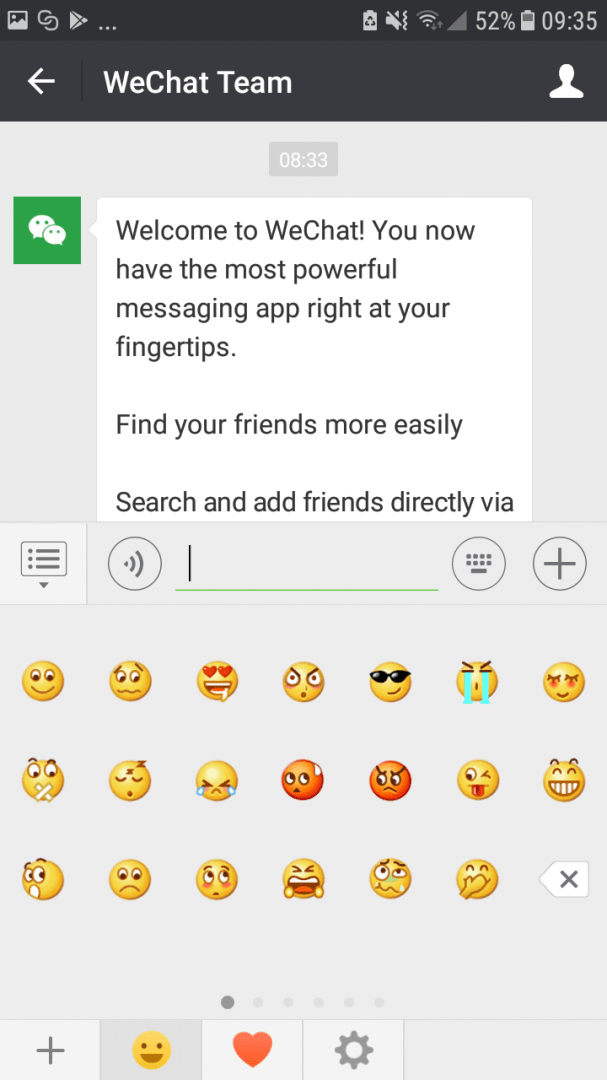Insert the angry red face emoji
The image size is (607, 1080).
tap(390, 781)
